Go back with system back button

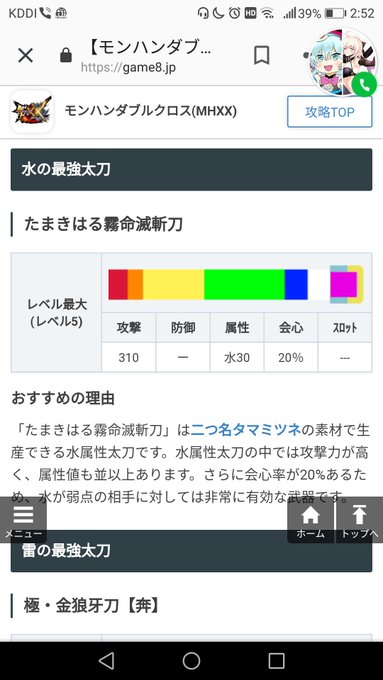(106, 660)
